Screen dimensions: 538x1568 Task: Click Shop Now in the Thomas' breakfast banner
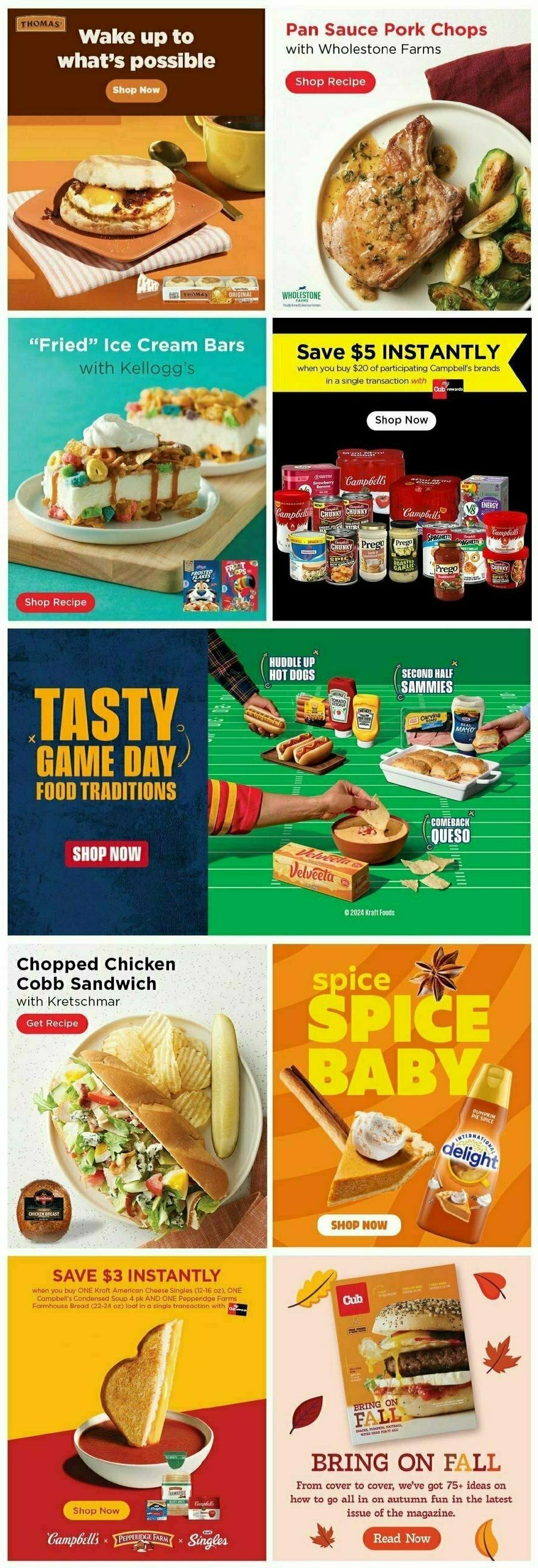click(136, 90)
